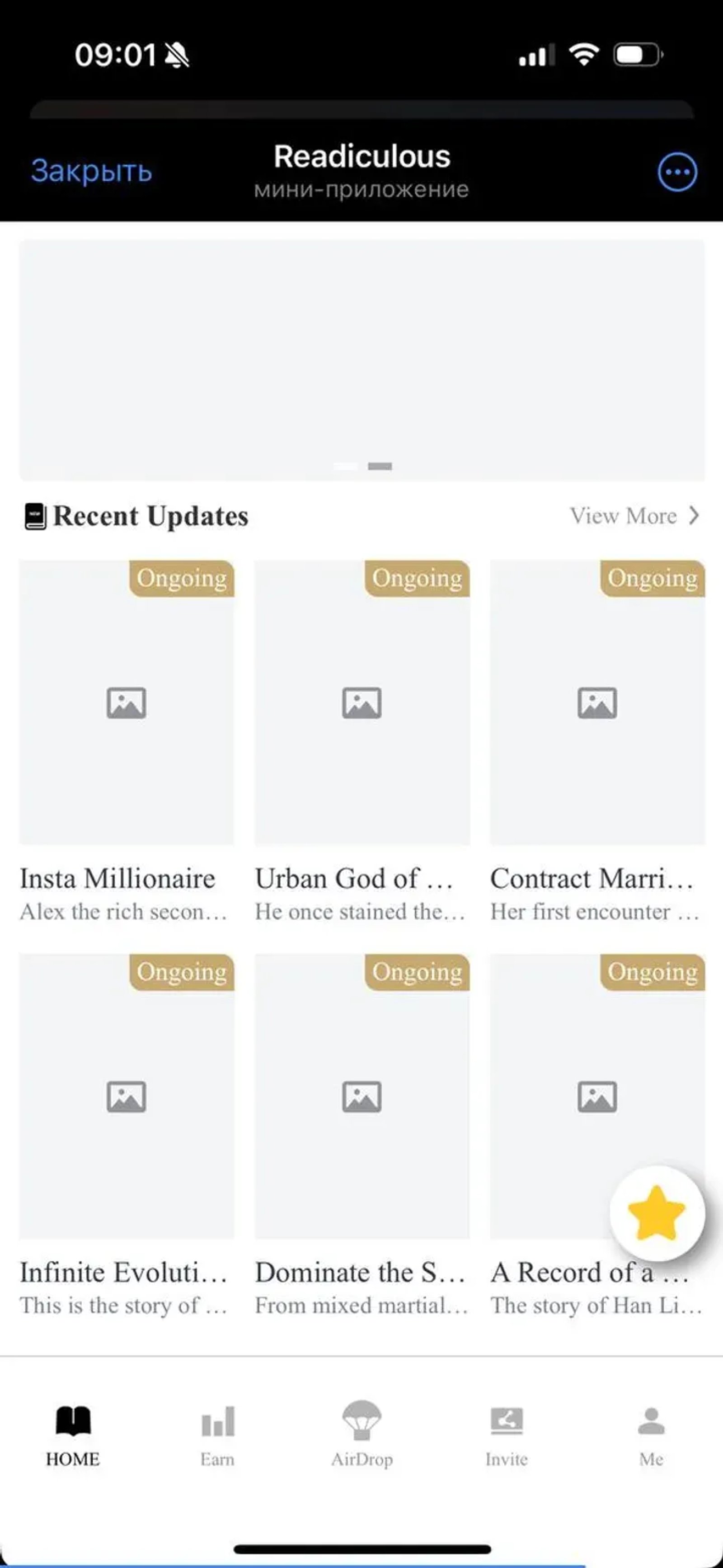
Task: Switch to the Earn tab
Action: coord(217,1437)
